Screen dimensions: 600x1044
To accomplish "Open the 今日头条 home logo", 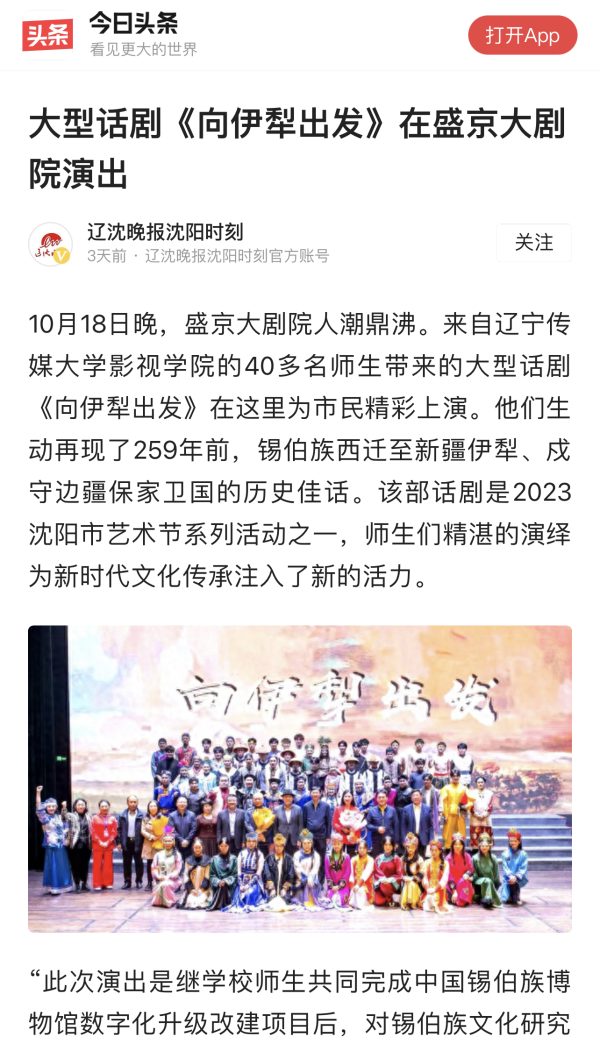I will (x=48, y=35).
